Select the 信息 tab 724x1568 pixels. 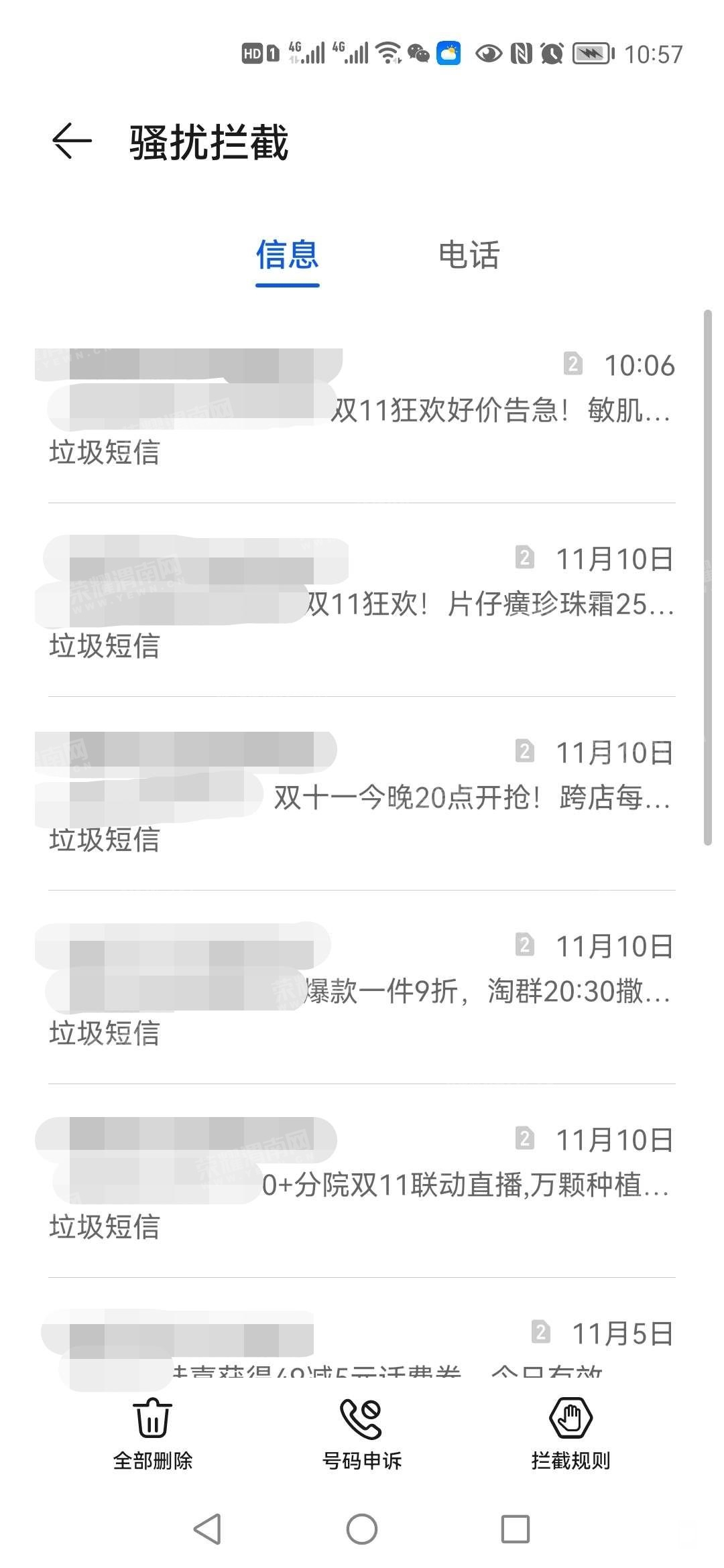[x=287, y=255]
